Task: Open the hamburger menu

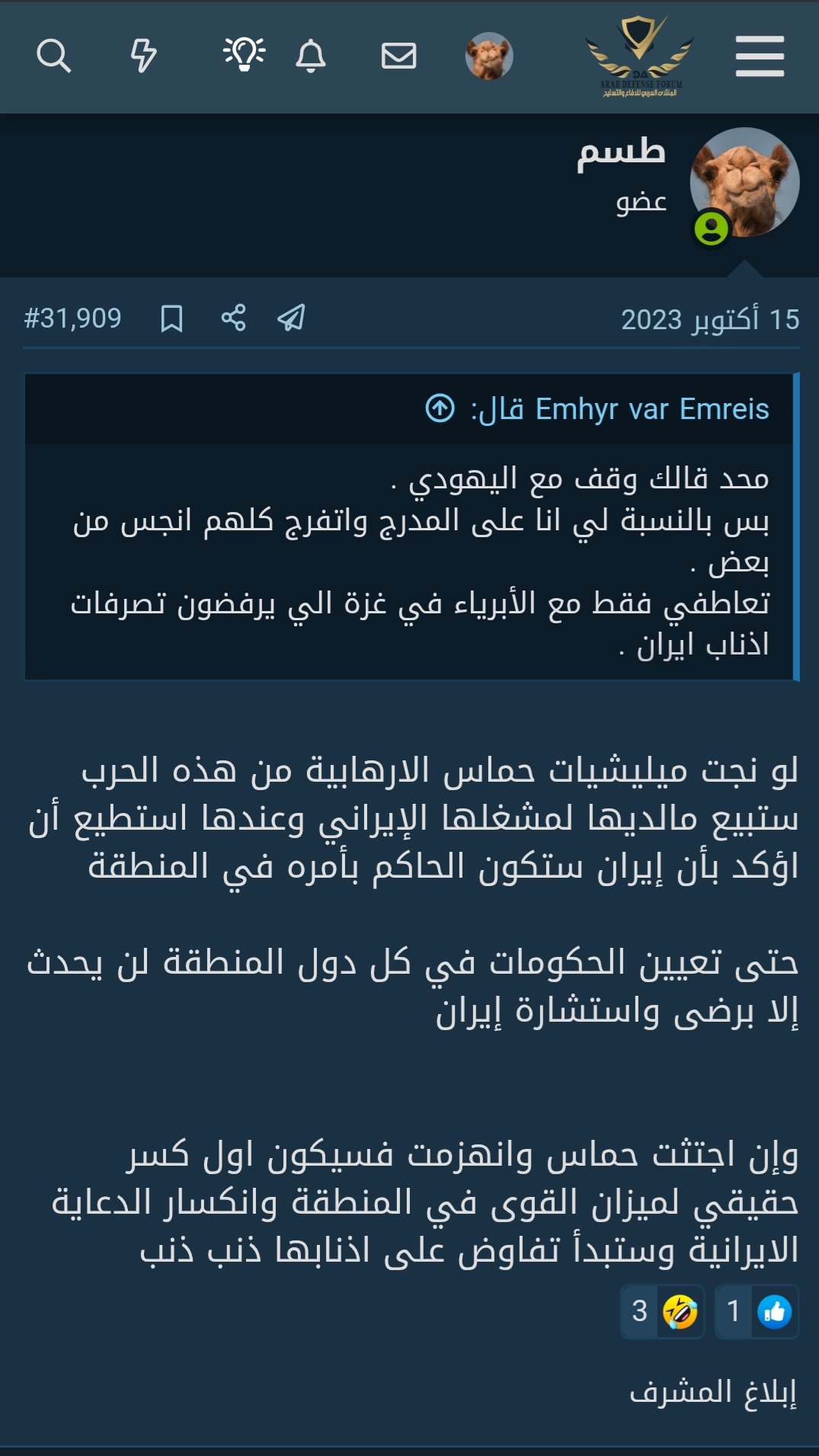Action: (760, 56)
